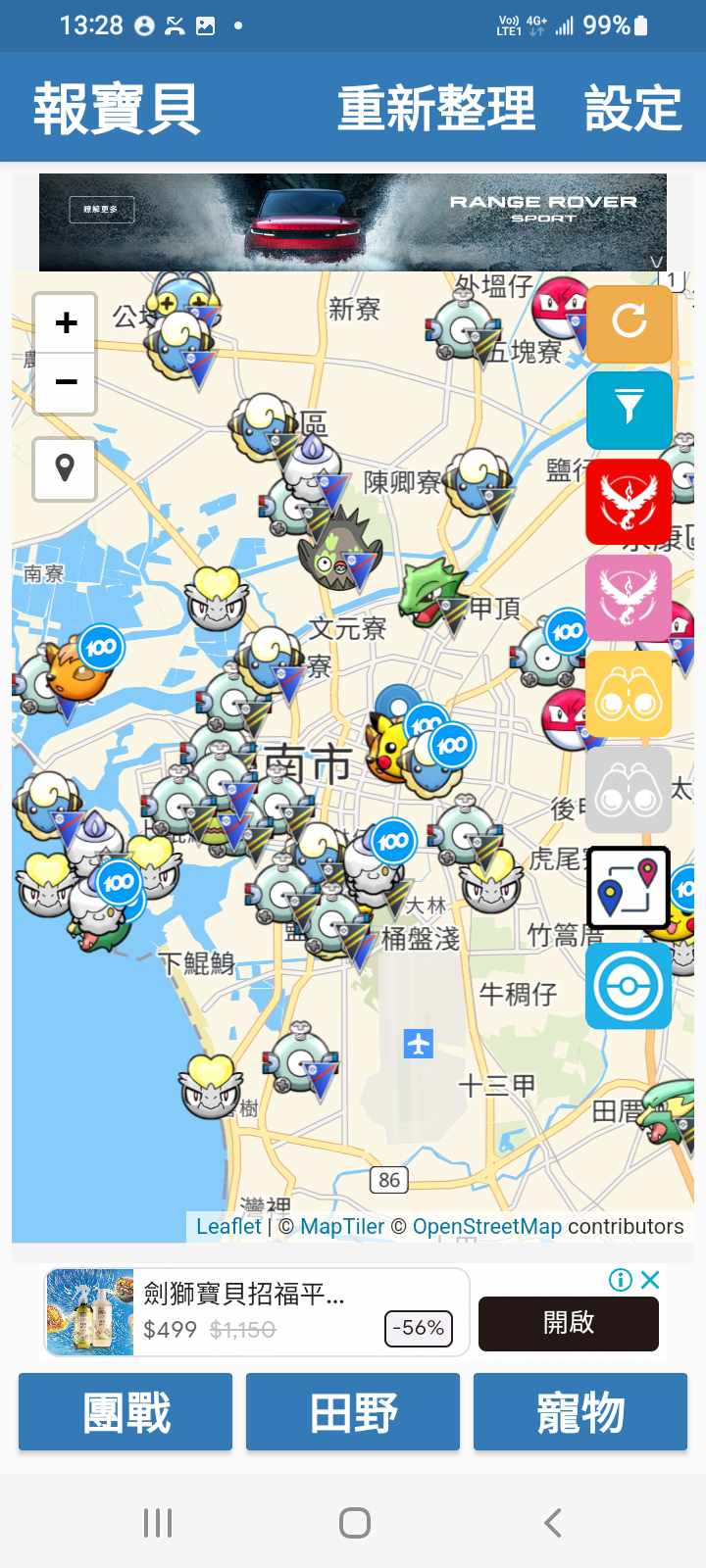Viewport: 706px width, 1568px height.
Task: Switch to the 田野 field tab
Action: point(353,1411)
